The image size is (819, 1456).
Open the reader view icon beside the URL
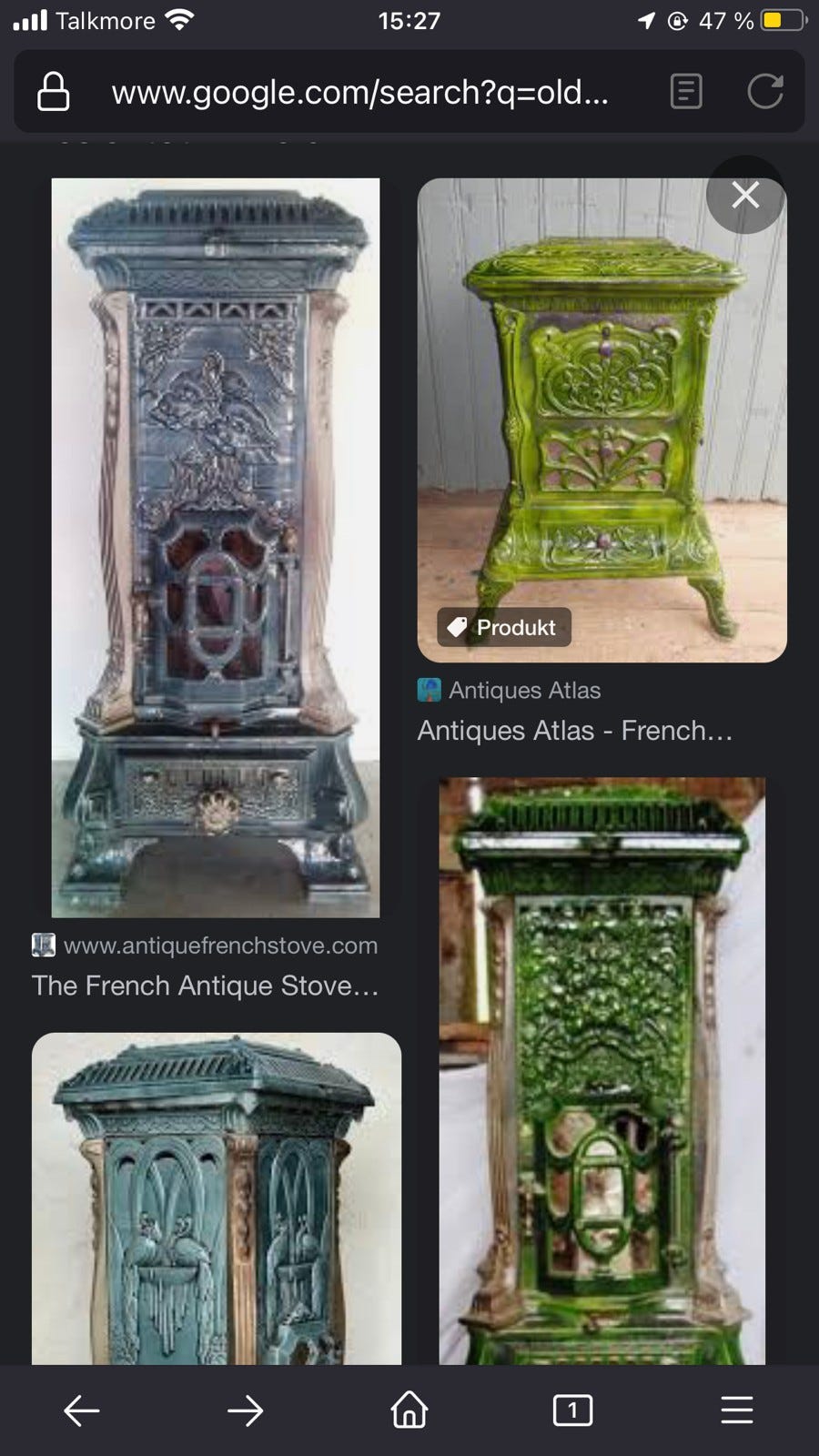685,91
